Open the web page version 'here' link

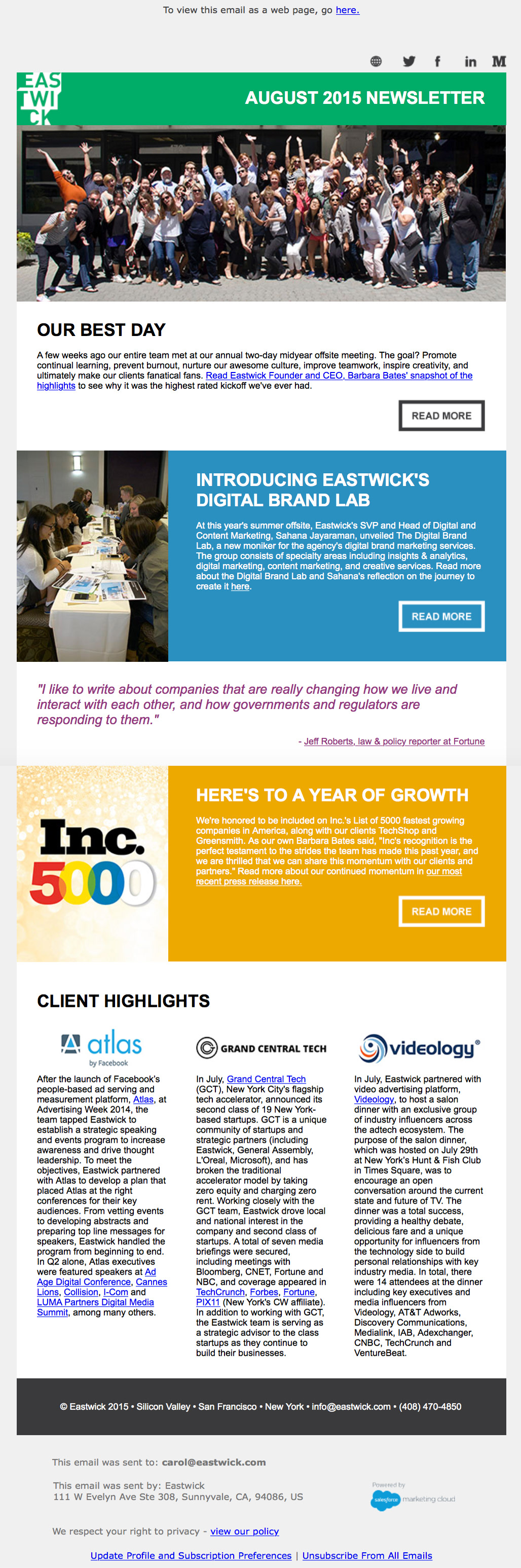point(347,10)
